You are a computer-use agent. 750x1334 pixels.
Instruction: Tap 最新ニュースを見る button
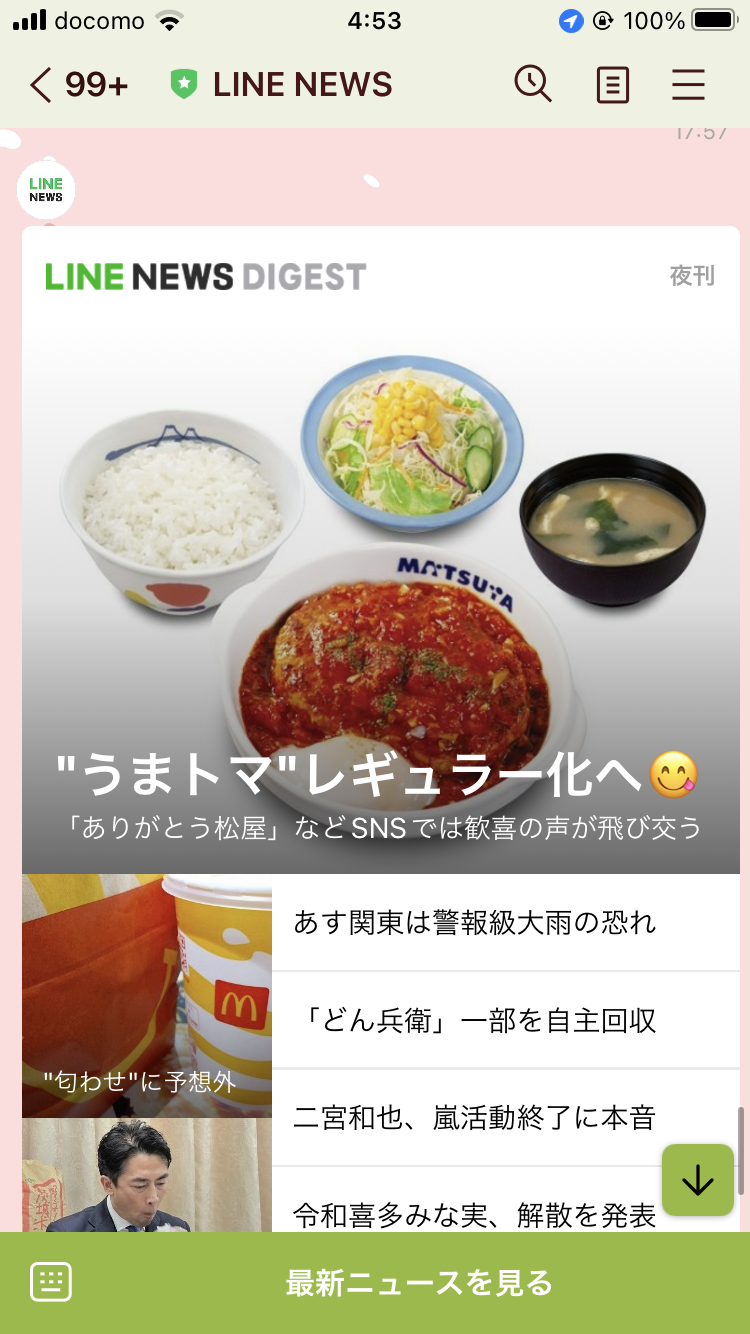[x=418, y=1283]
